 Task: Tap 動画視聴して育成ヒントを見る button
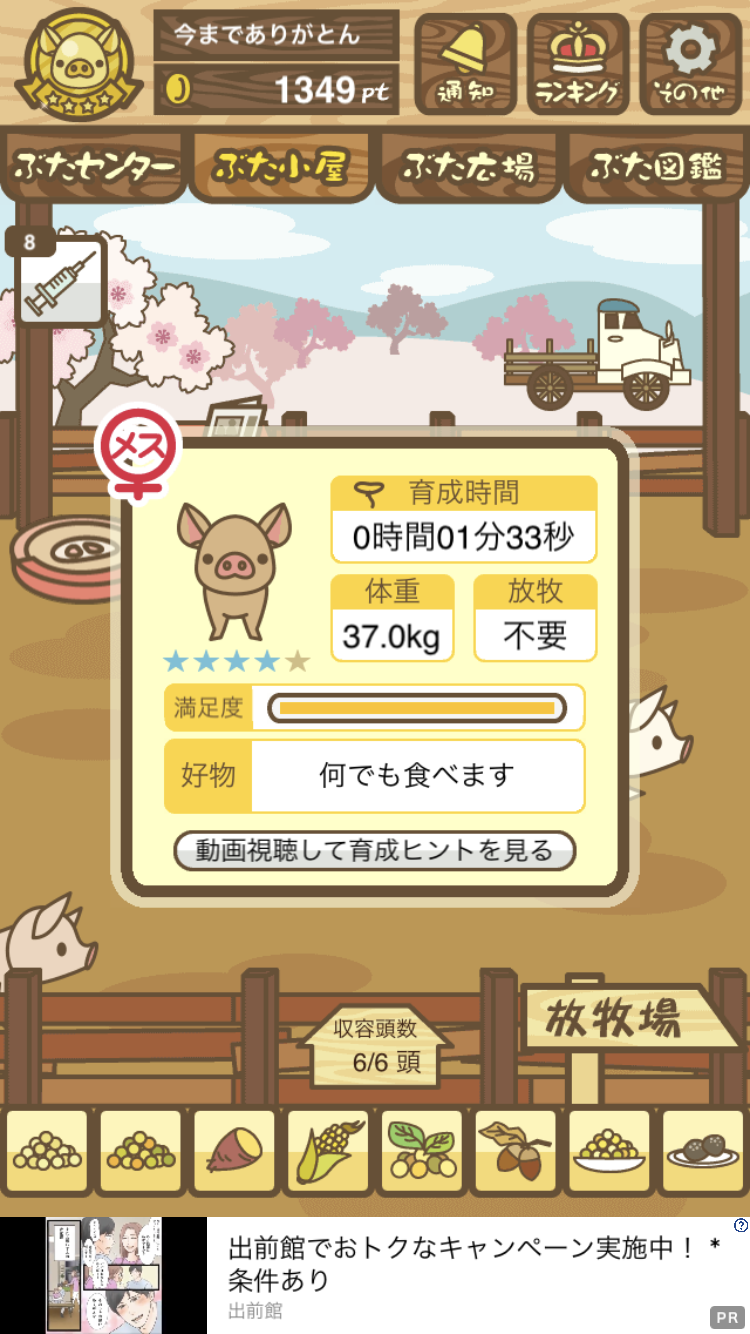[374, 851]
